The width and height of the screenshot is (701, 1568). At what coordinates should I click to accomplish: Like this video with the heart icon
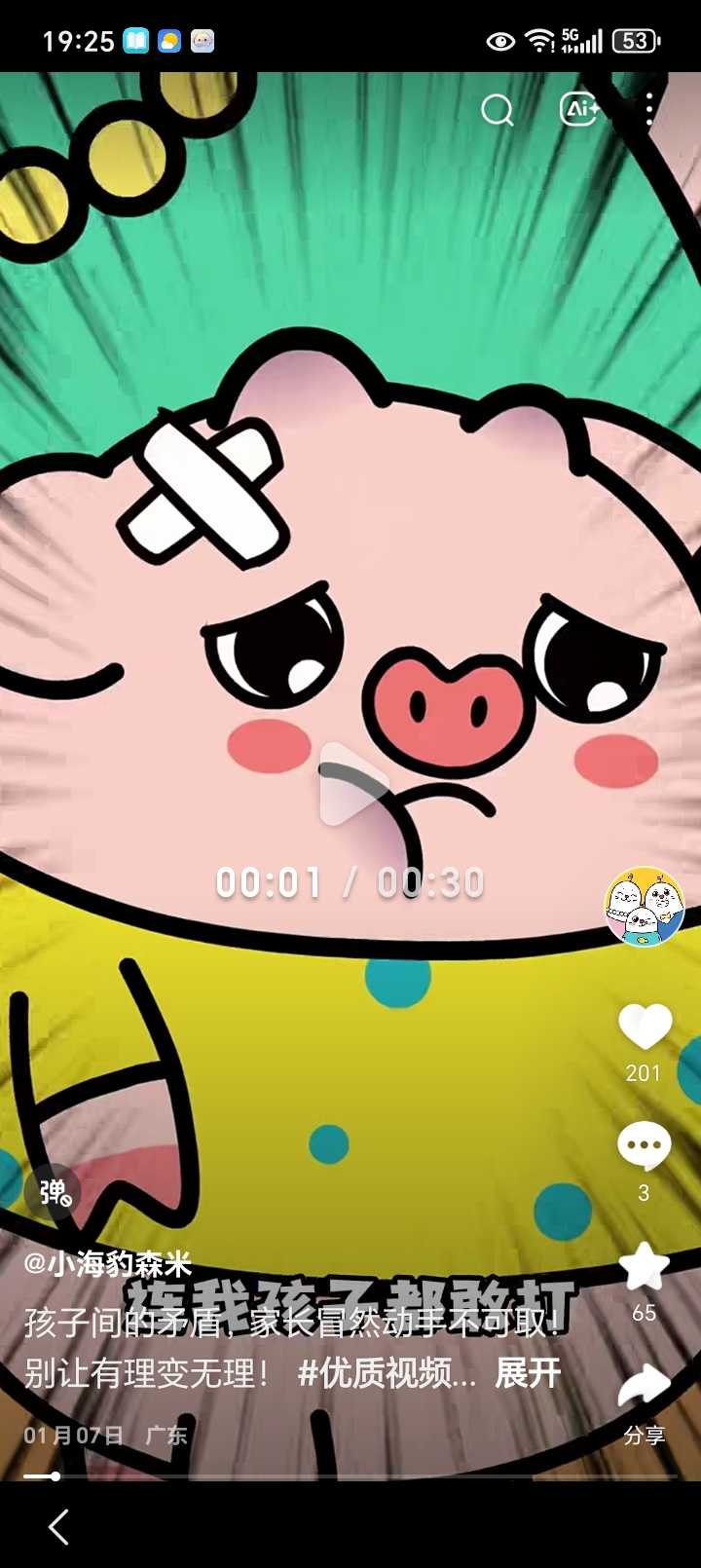645,1027
